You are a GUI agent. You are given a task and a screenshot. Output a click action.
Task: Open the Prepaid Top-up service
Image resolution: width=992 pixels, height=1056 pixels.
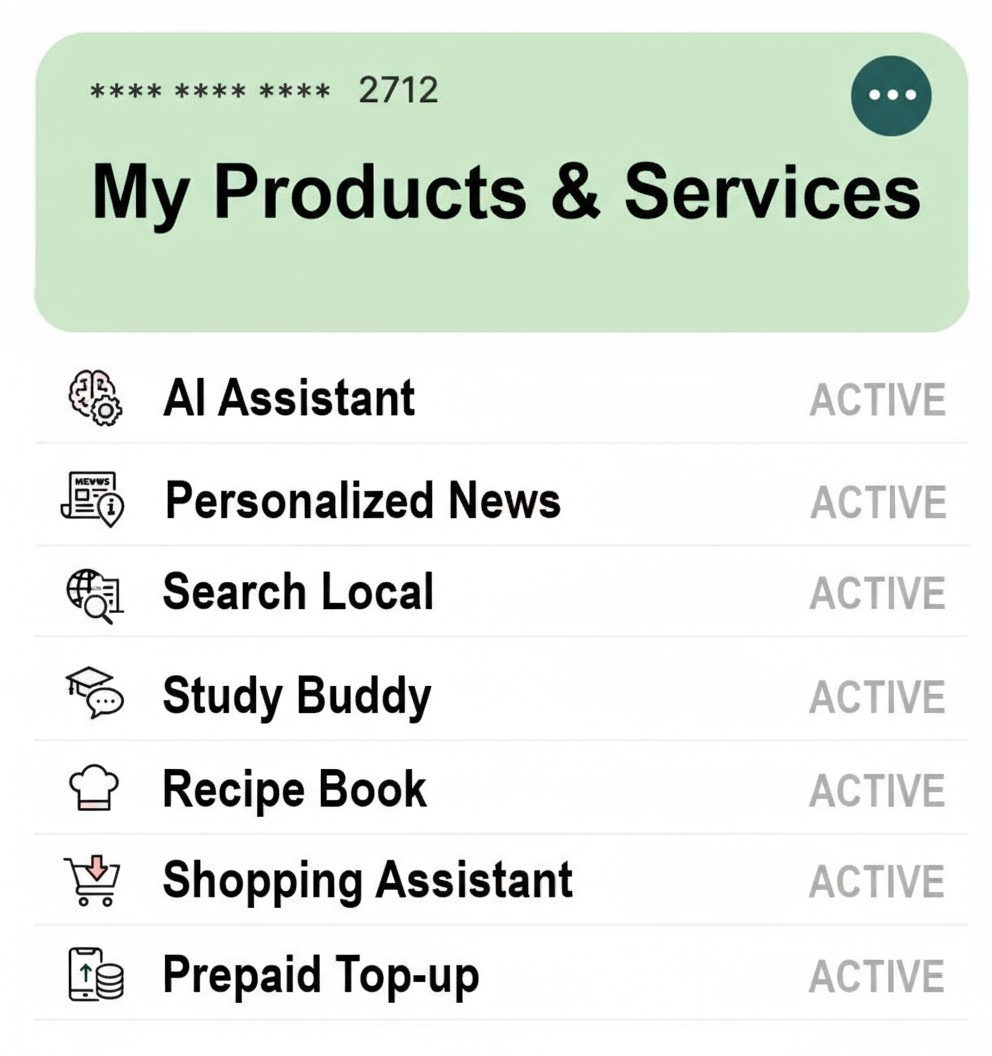[x=320, y=975]
